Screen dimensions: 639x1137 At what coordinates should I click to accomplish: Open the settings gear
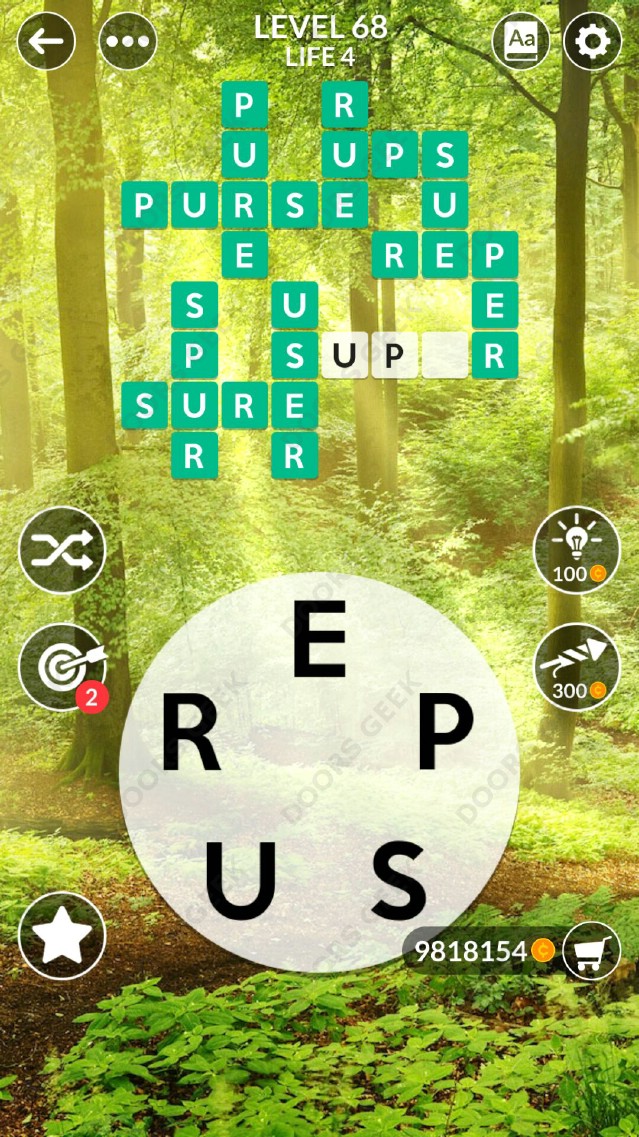[x=593, y=41]
